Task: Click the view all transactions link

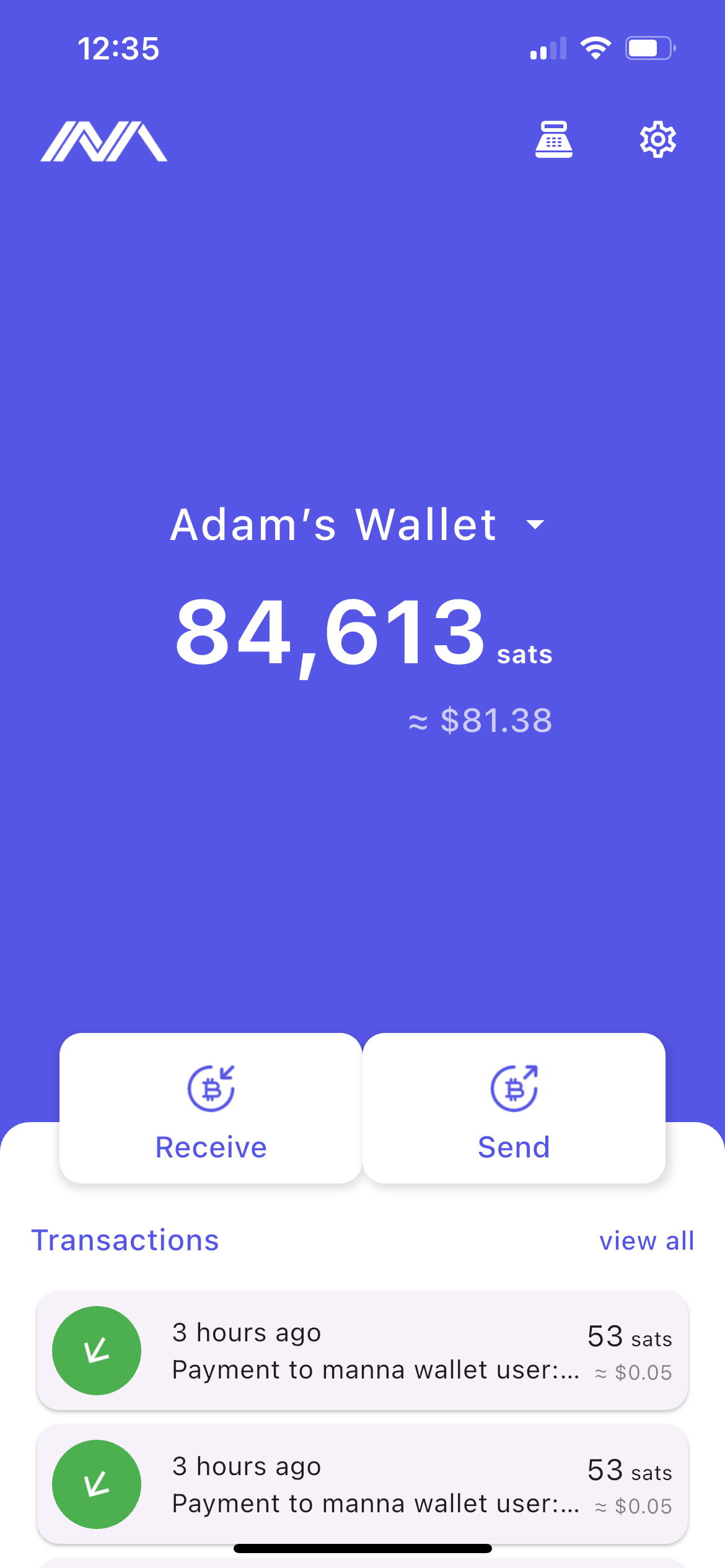Action: 646,1239
